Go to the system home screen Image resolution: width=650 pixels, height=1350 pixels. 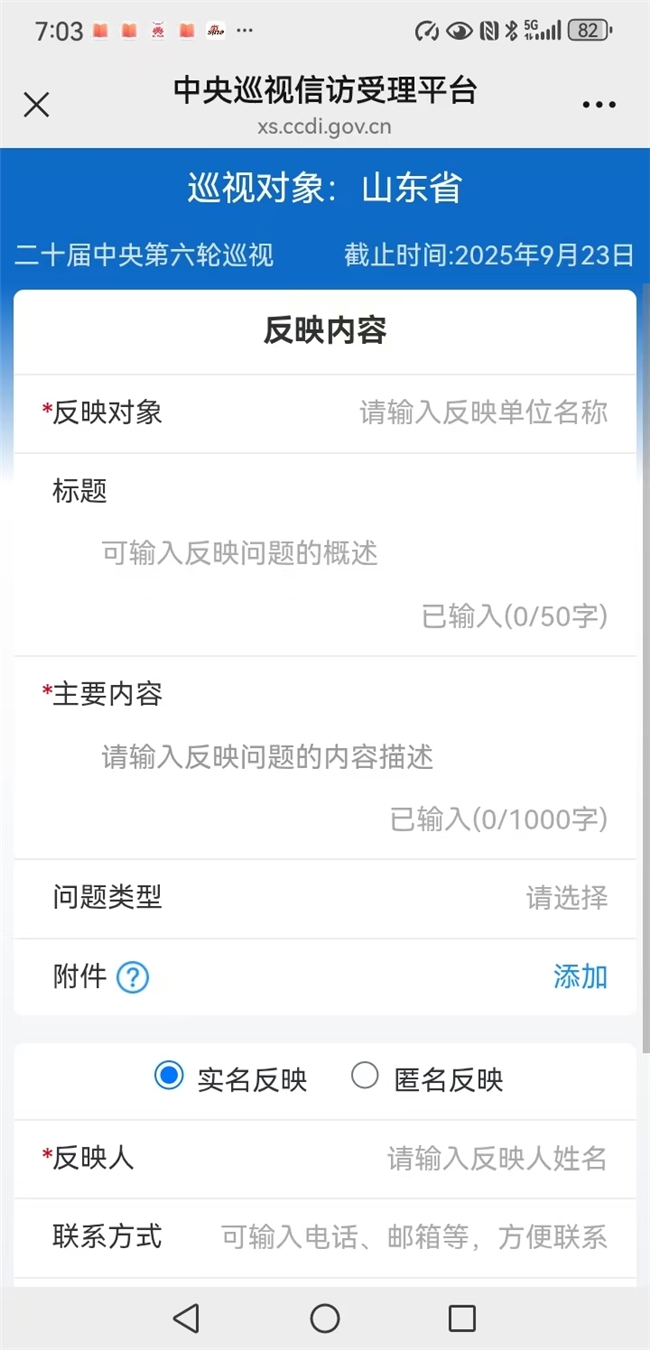324,1318
